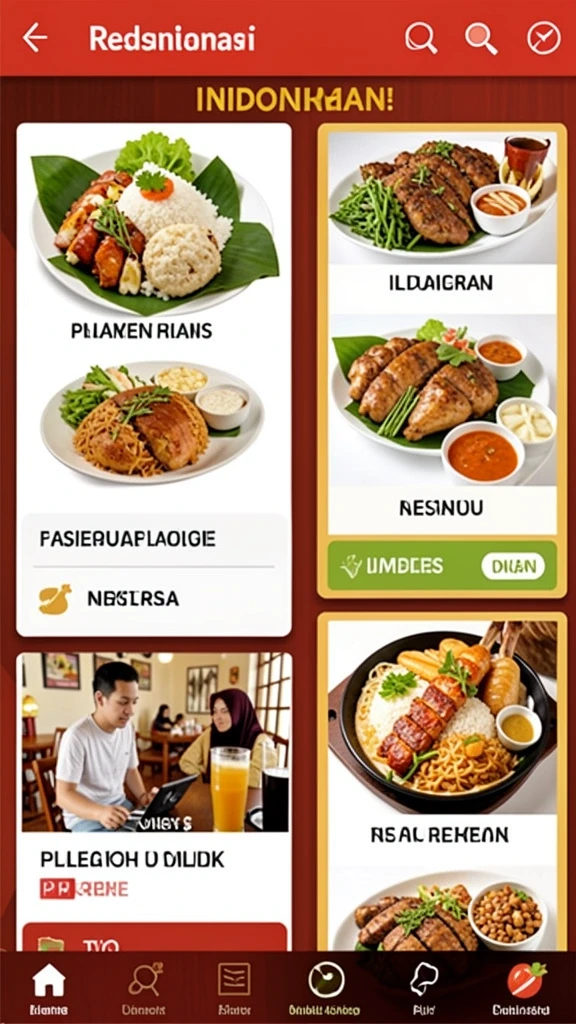Switch to the highlighted round-icon bottom tab

point(325,988)
